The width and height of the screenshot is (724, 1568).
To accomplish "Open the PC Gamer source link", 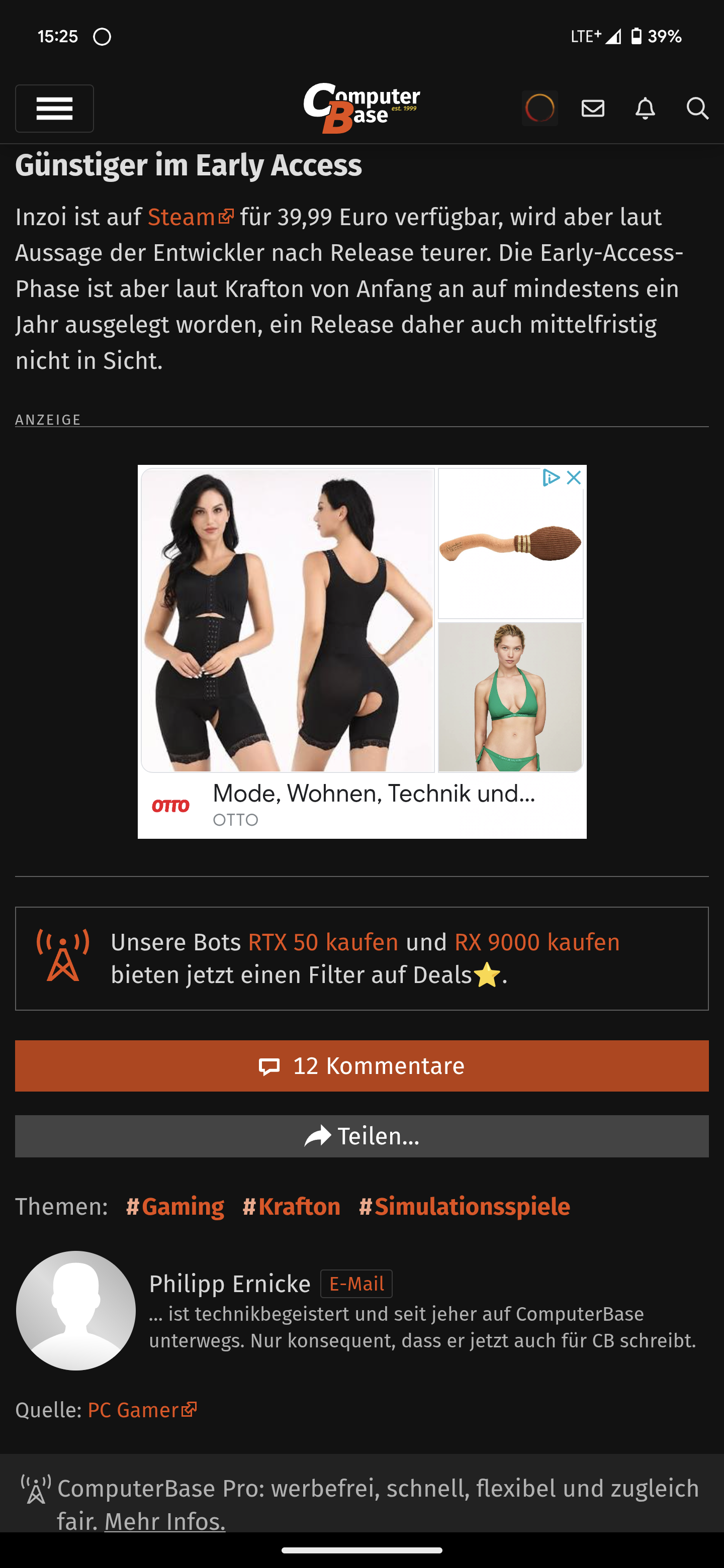I will (141, 1410).
